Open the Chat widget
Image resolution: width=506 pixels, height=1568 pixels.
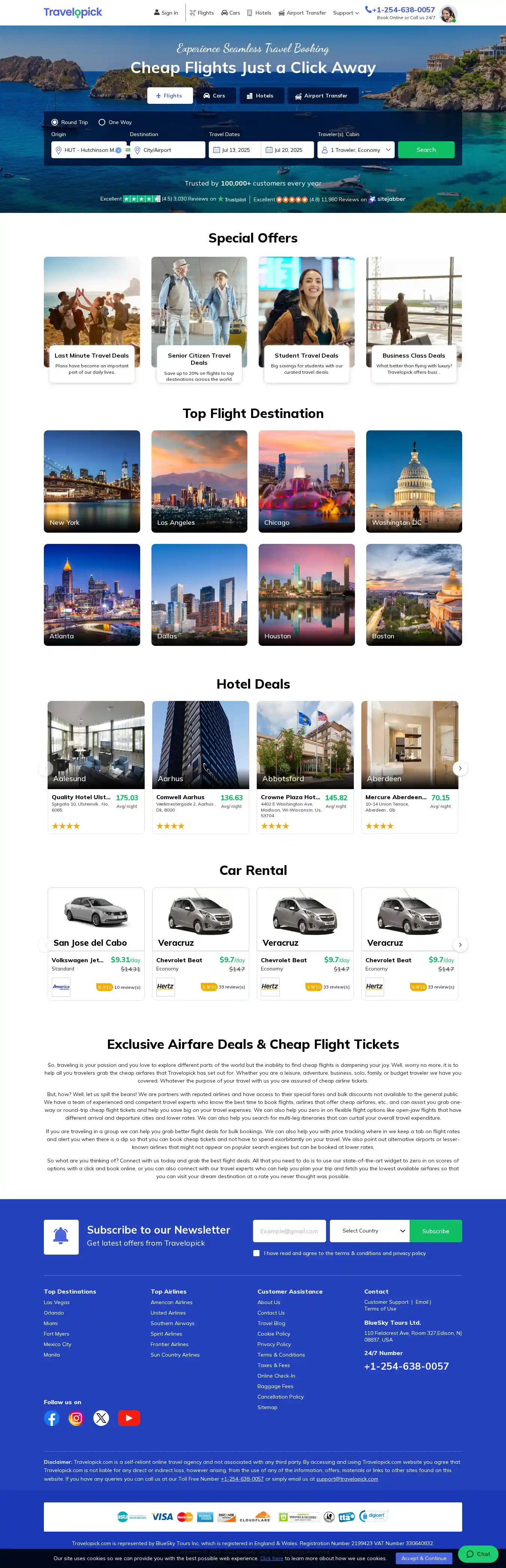tap(478, 1554)
